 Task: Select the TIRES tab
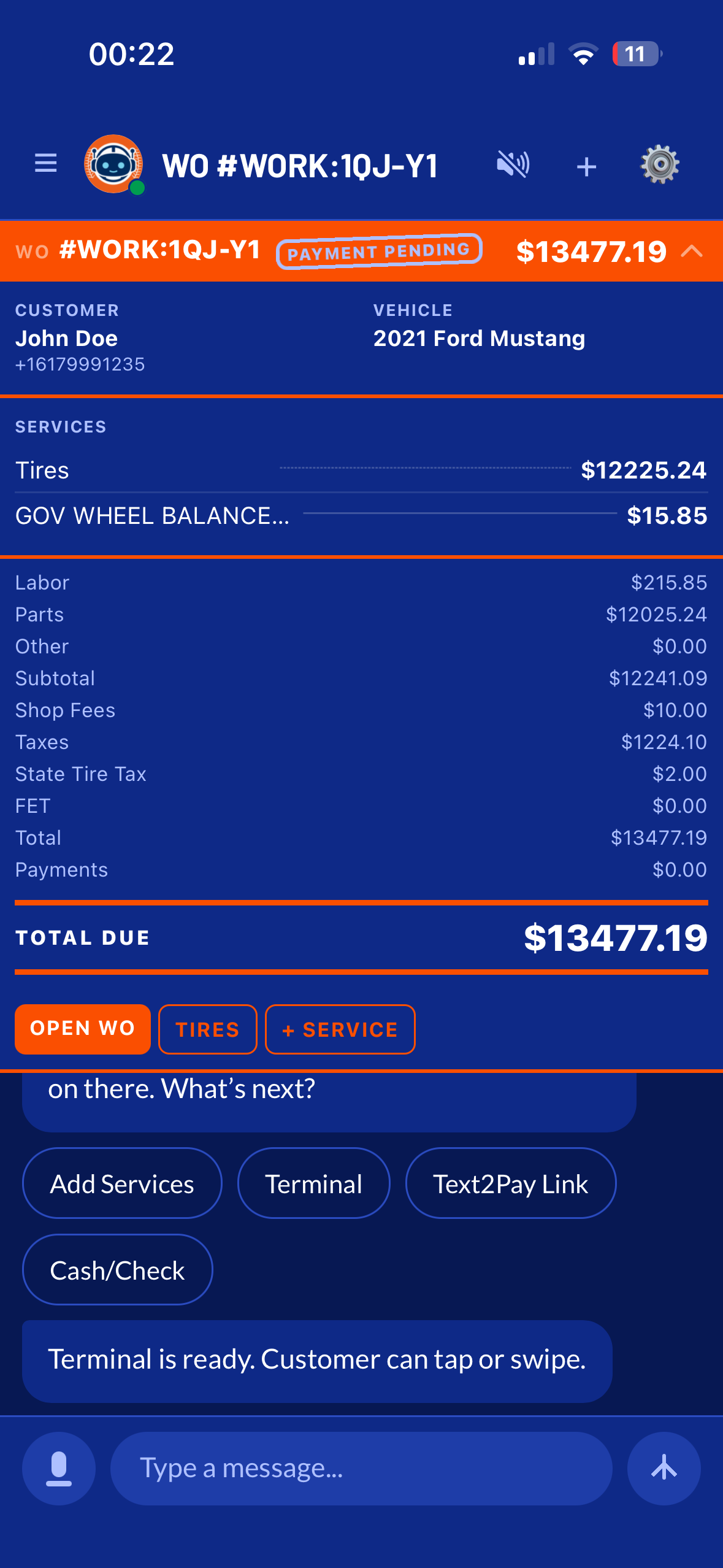click(x=207, y=1029)
